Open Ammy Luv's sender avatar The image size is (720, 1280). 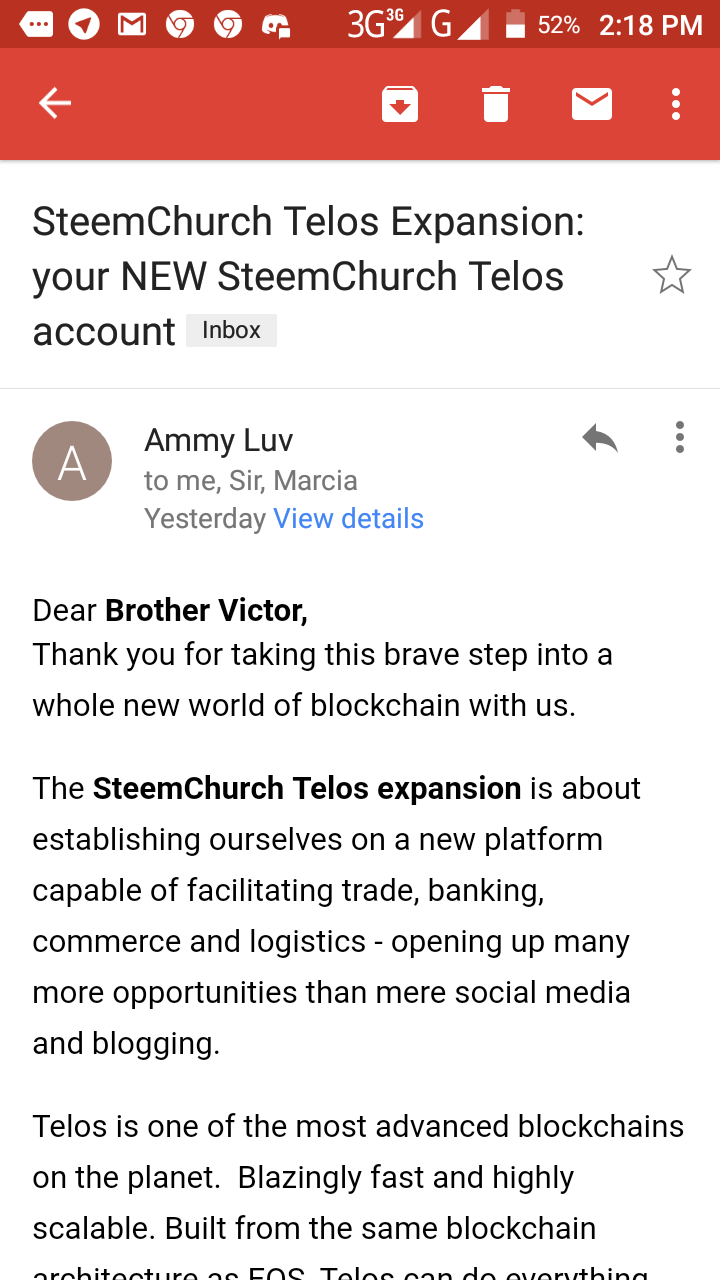[72, 461]
